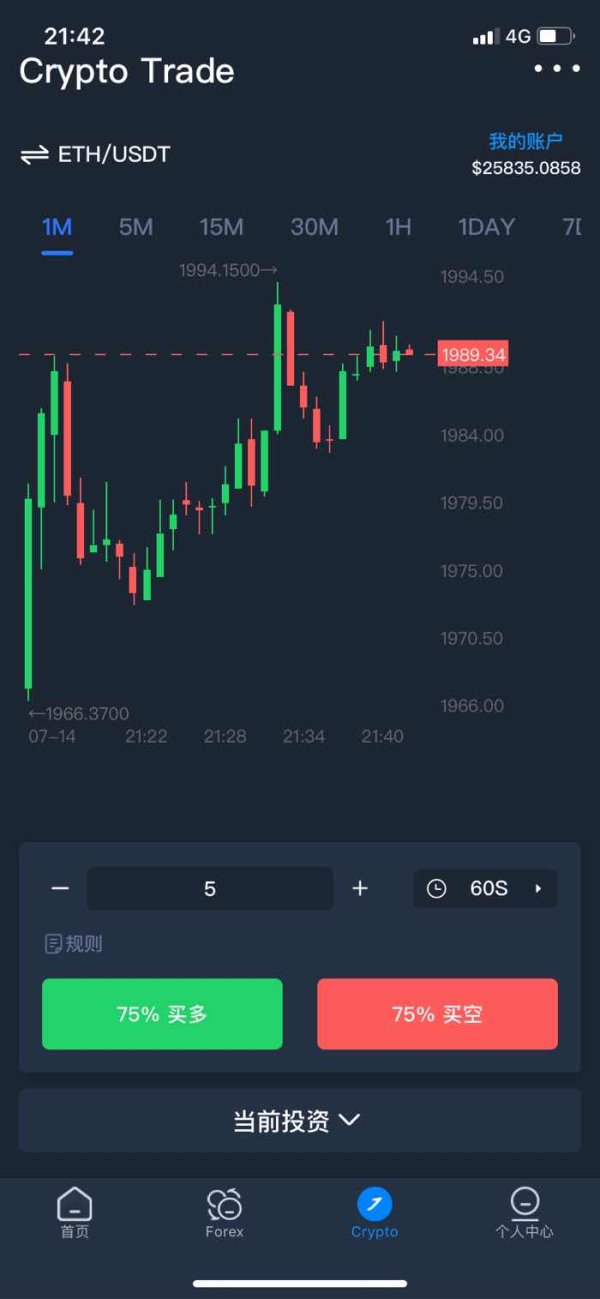This screenshot has width=600, height=1299.
Task: Increase the investment amount with plus
Action: tap(360, 888)
